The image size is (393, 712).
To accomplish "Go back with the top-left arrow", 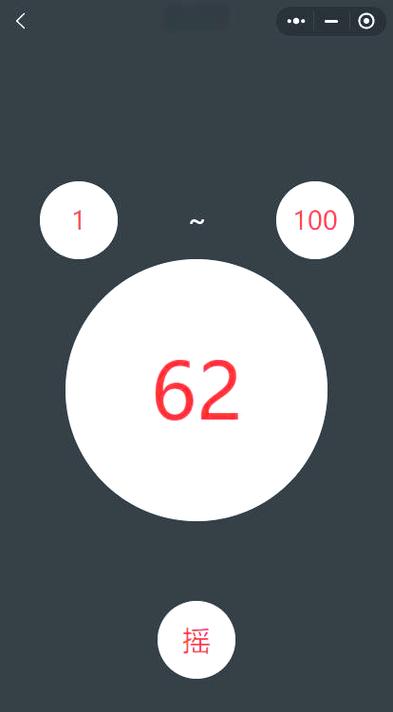I will click(21, 21).
